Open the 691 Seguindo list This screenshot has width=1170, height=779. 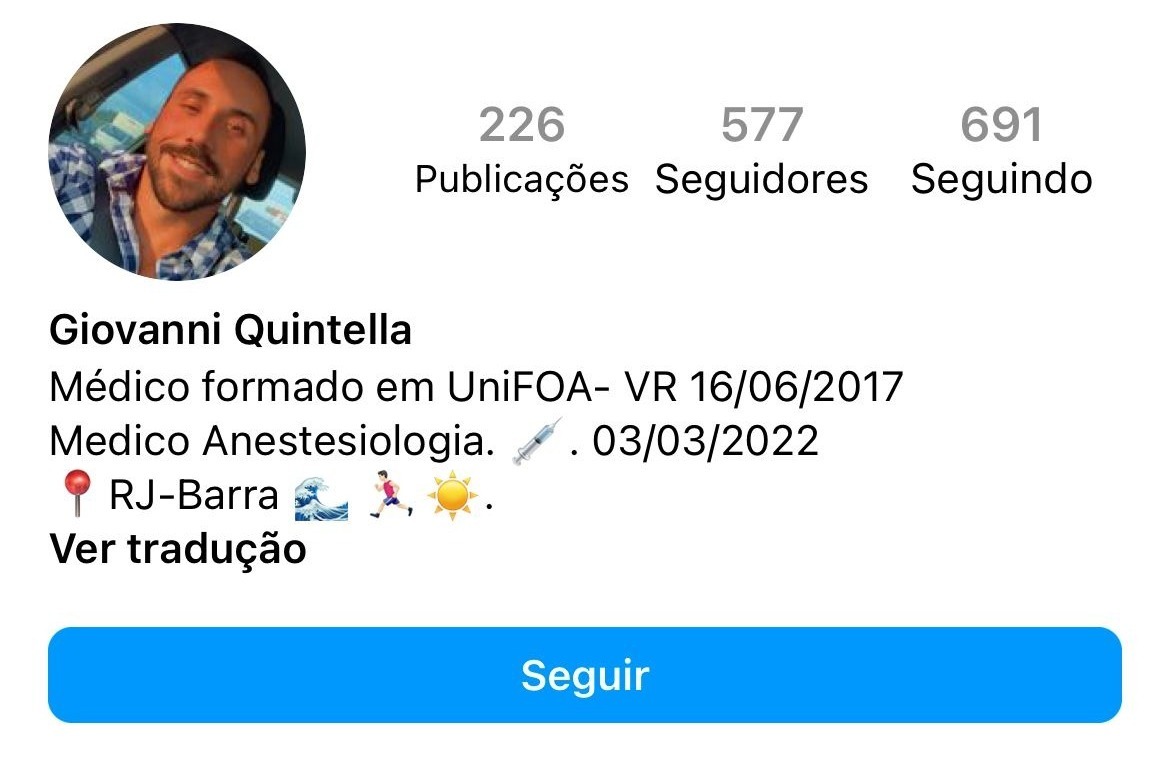click(x=1001, y=152)
